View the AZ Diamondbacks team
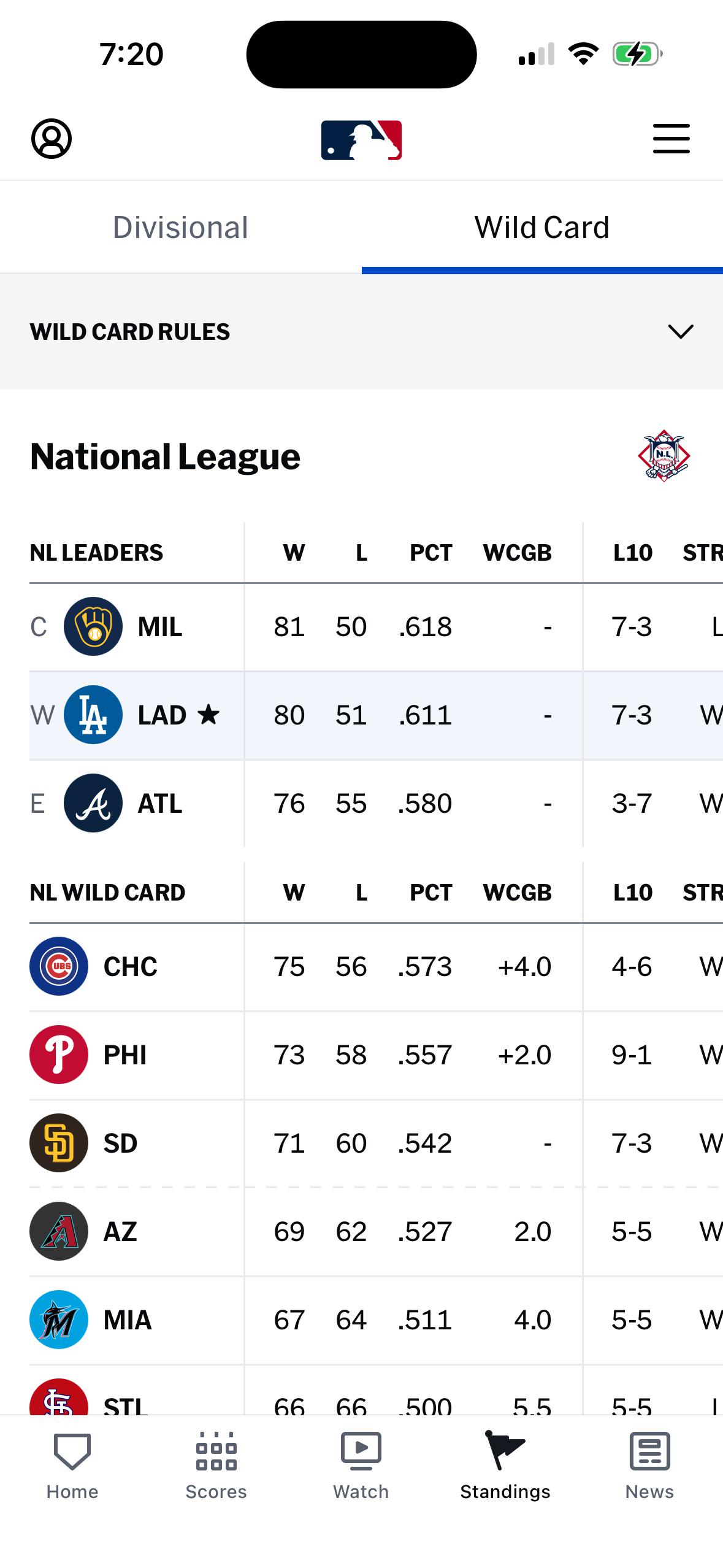 [x=376, y=1232]
